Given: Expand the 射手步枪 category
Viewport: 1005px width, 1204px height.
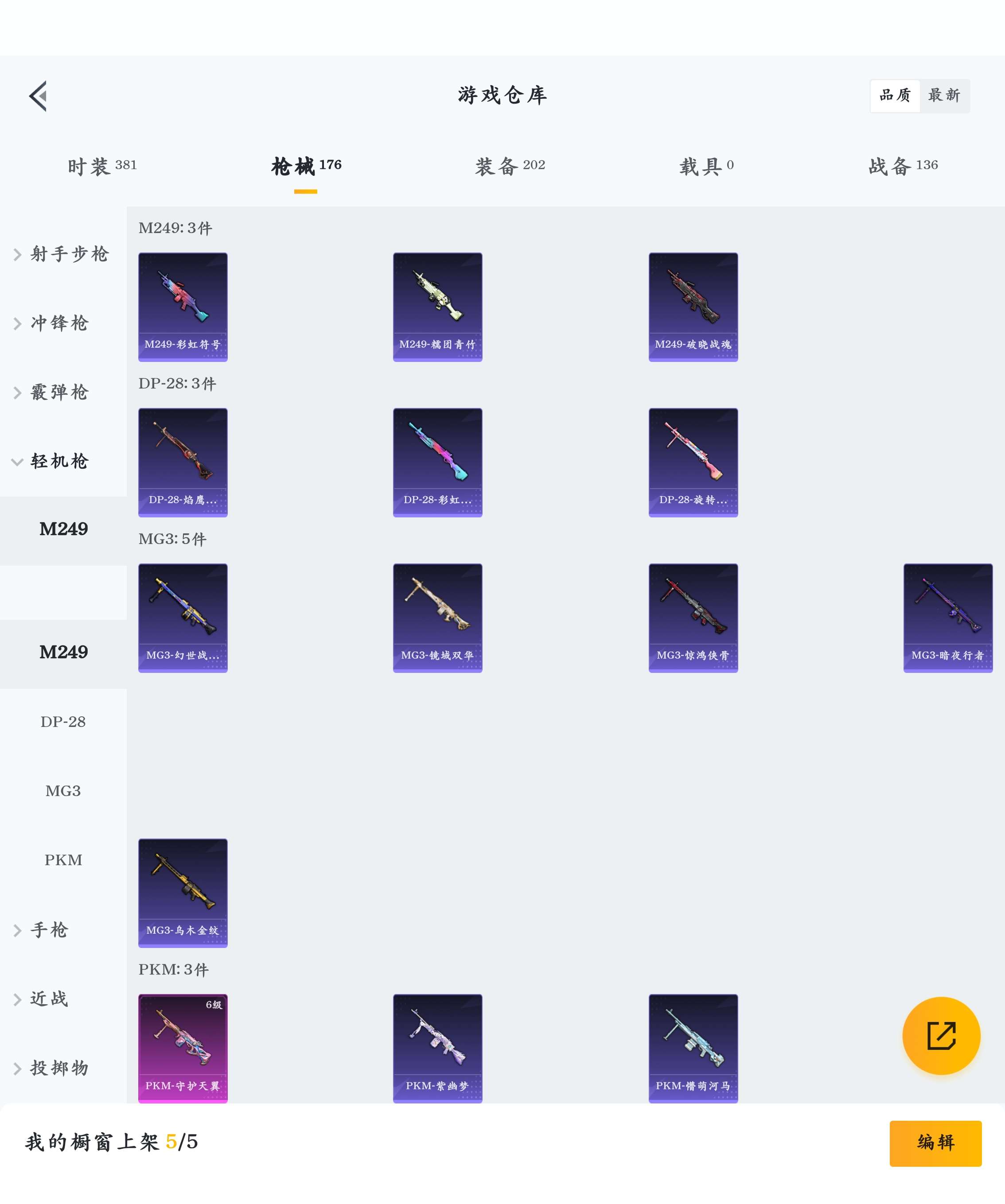Looking at the screenshot, I should [x=62, y=254].
